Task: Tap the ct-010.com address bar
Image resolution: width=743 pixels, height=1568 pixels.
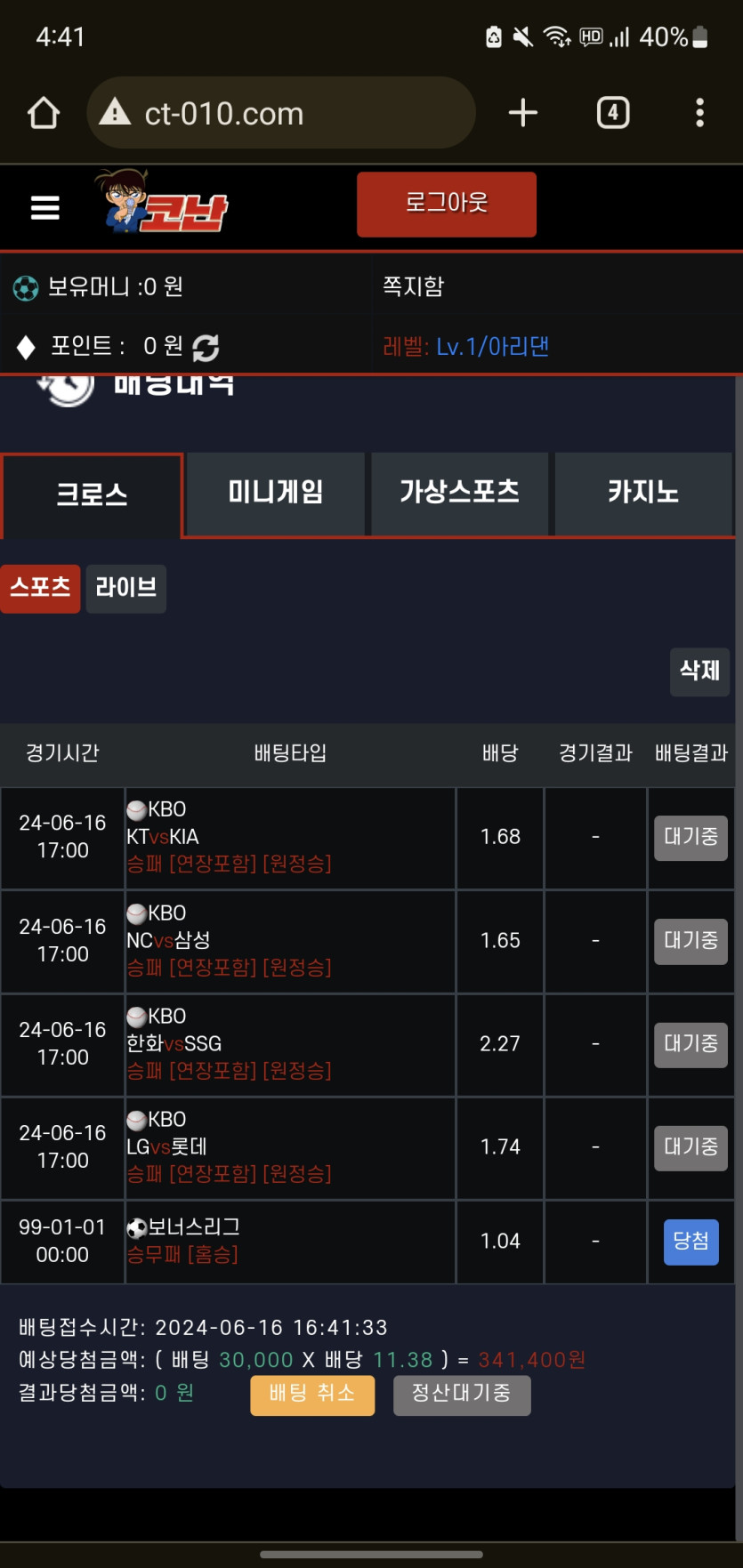Action: [280, 113]
